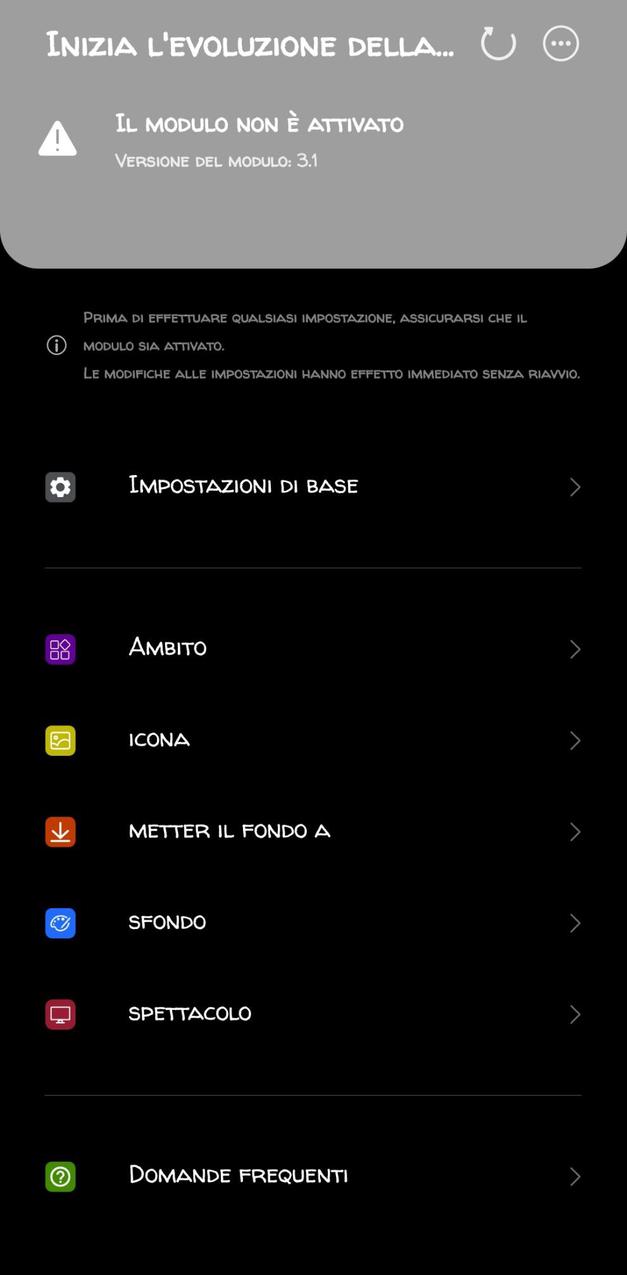
Task: Open the overflow menu at the top
Action: click(560, 44)
